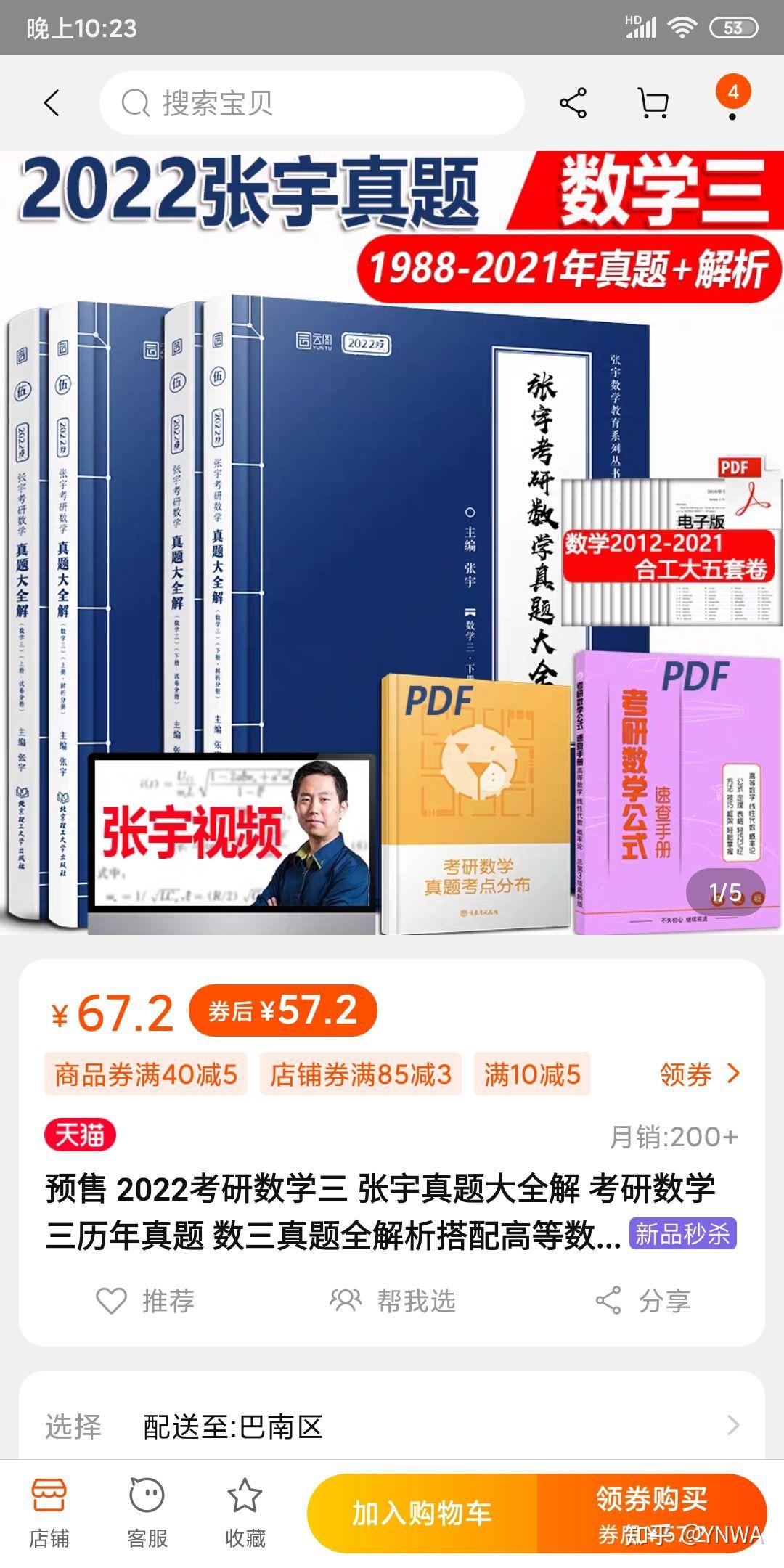This screenshot has width=784, height=1568.
Task: Visit the 店铺 store page
Action: (x=49, y=1514)
